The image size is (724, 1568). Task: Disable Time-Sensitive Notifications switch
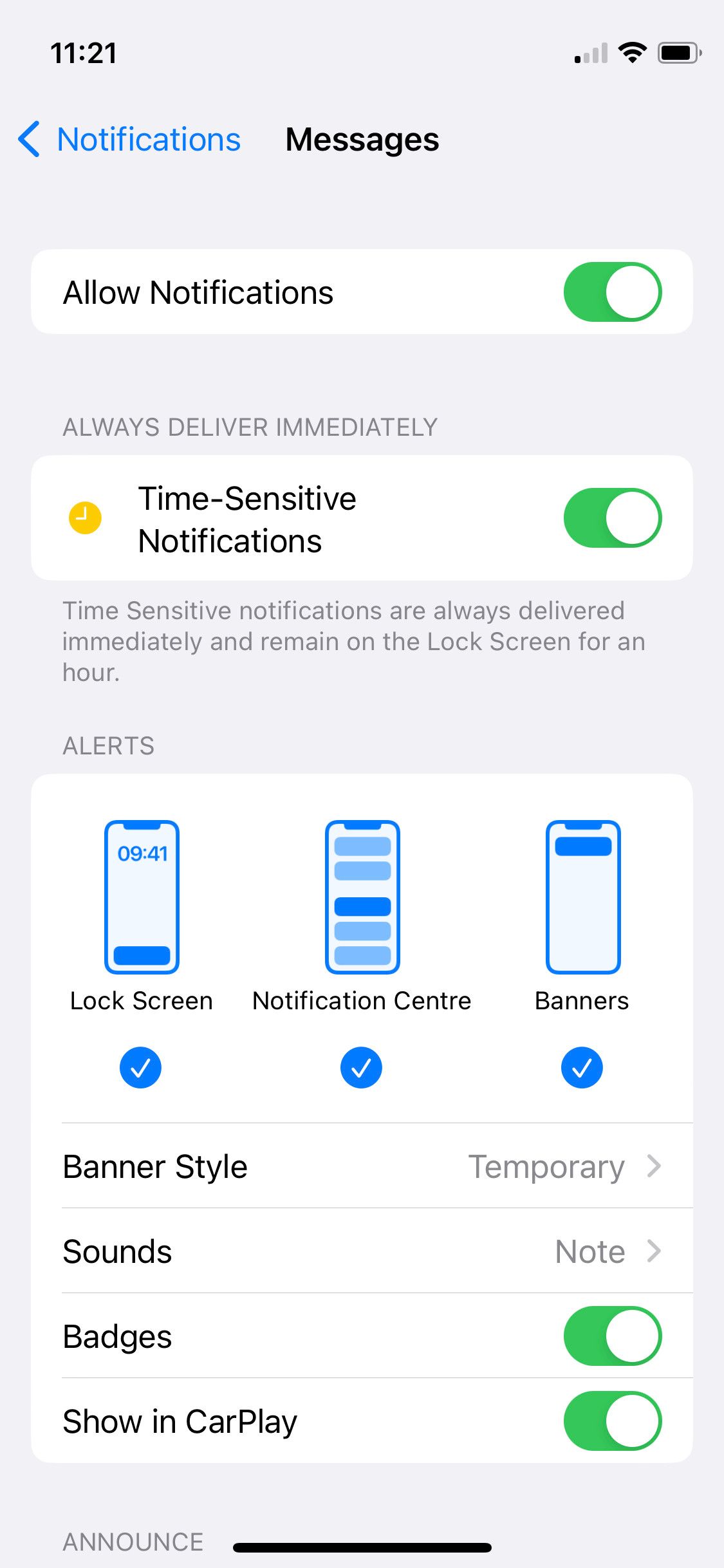[x=612, y=518]
